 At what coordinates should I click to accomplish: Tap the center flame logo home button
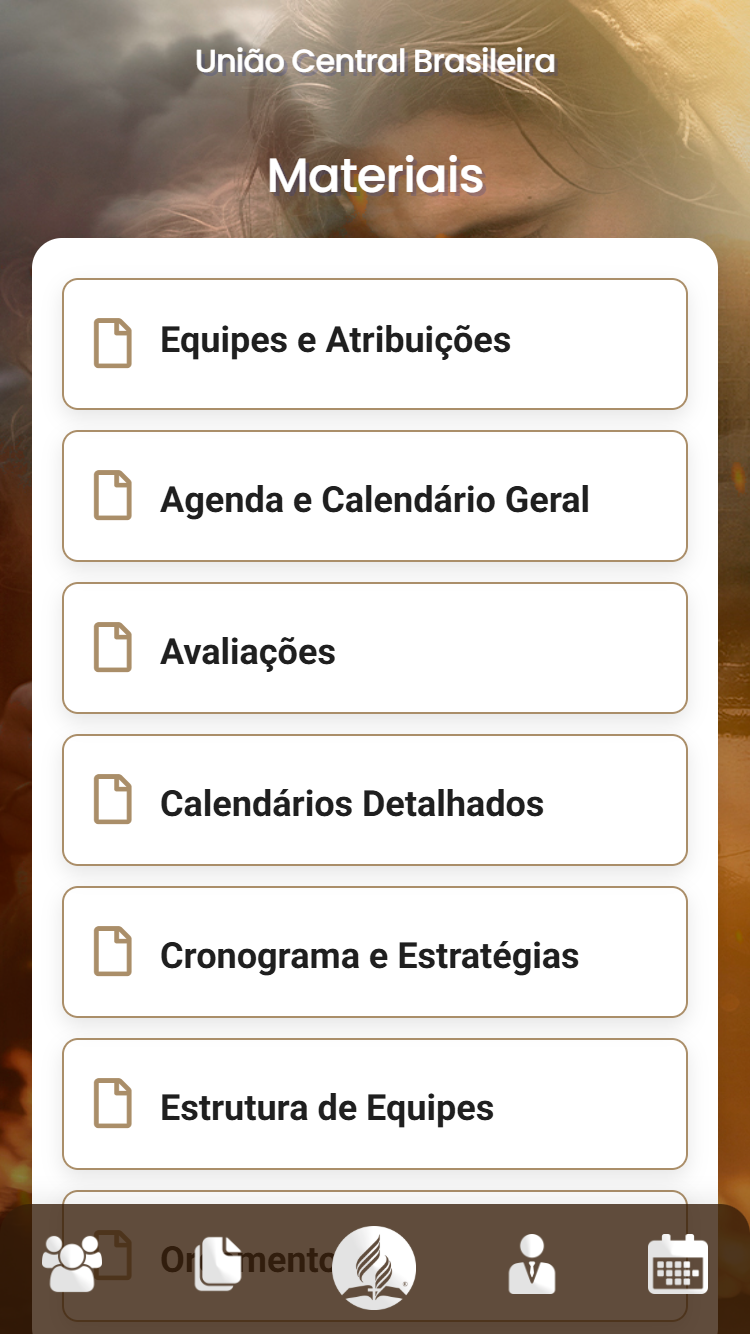374,1268
